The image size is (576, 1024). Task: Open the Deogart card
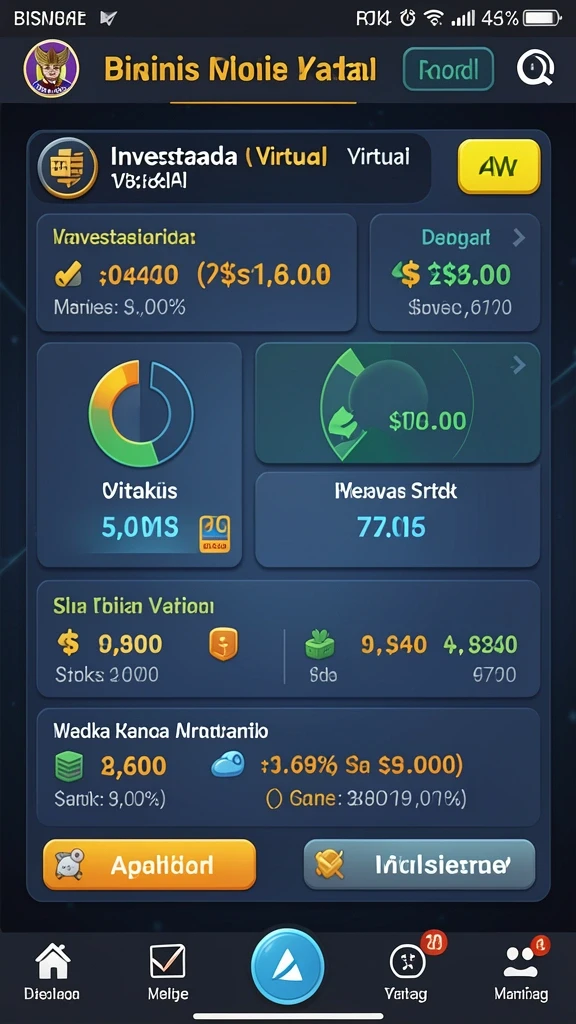coord(455,272)
